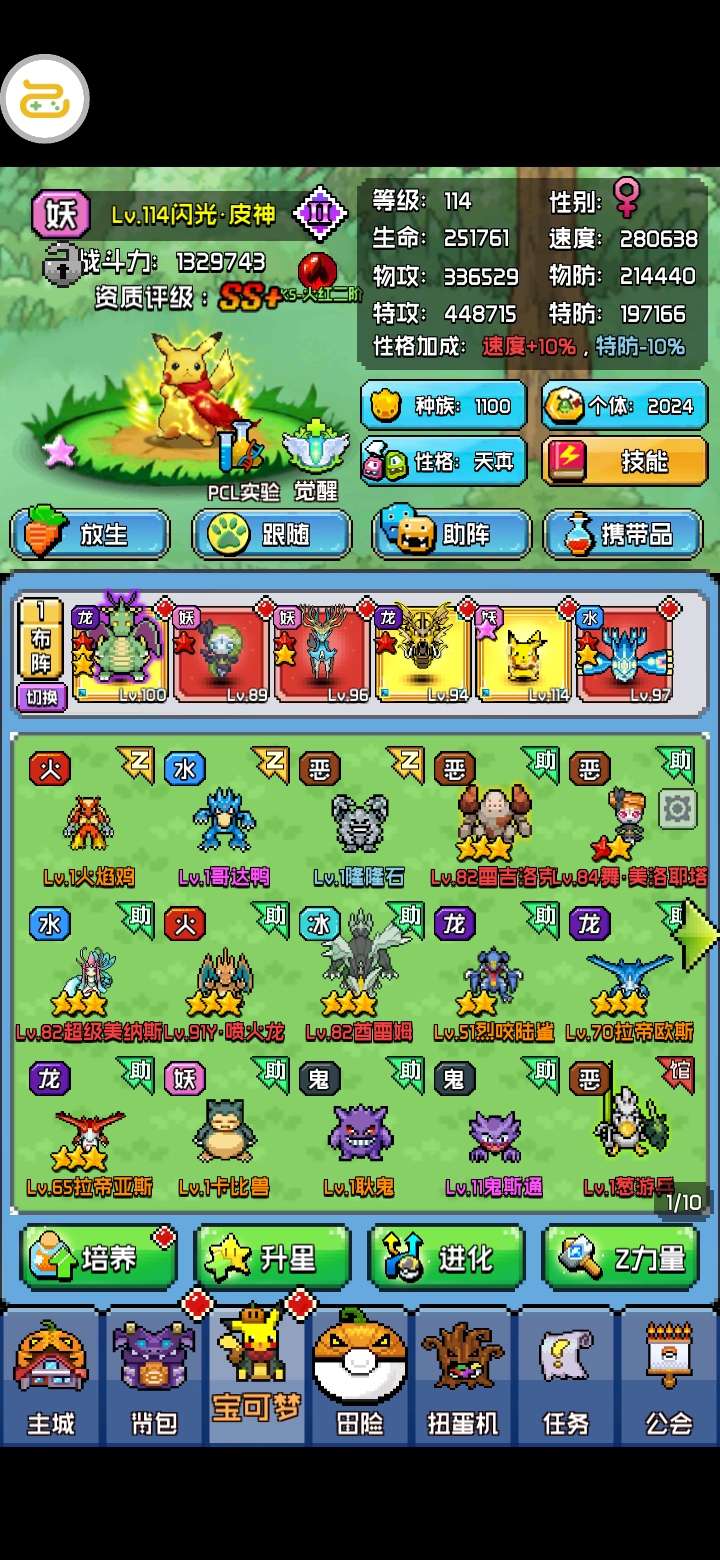Tap the 放生 release button
This screenshot has width=720, height=1560.
click(90, 534)
